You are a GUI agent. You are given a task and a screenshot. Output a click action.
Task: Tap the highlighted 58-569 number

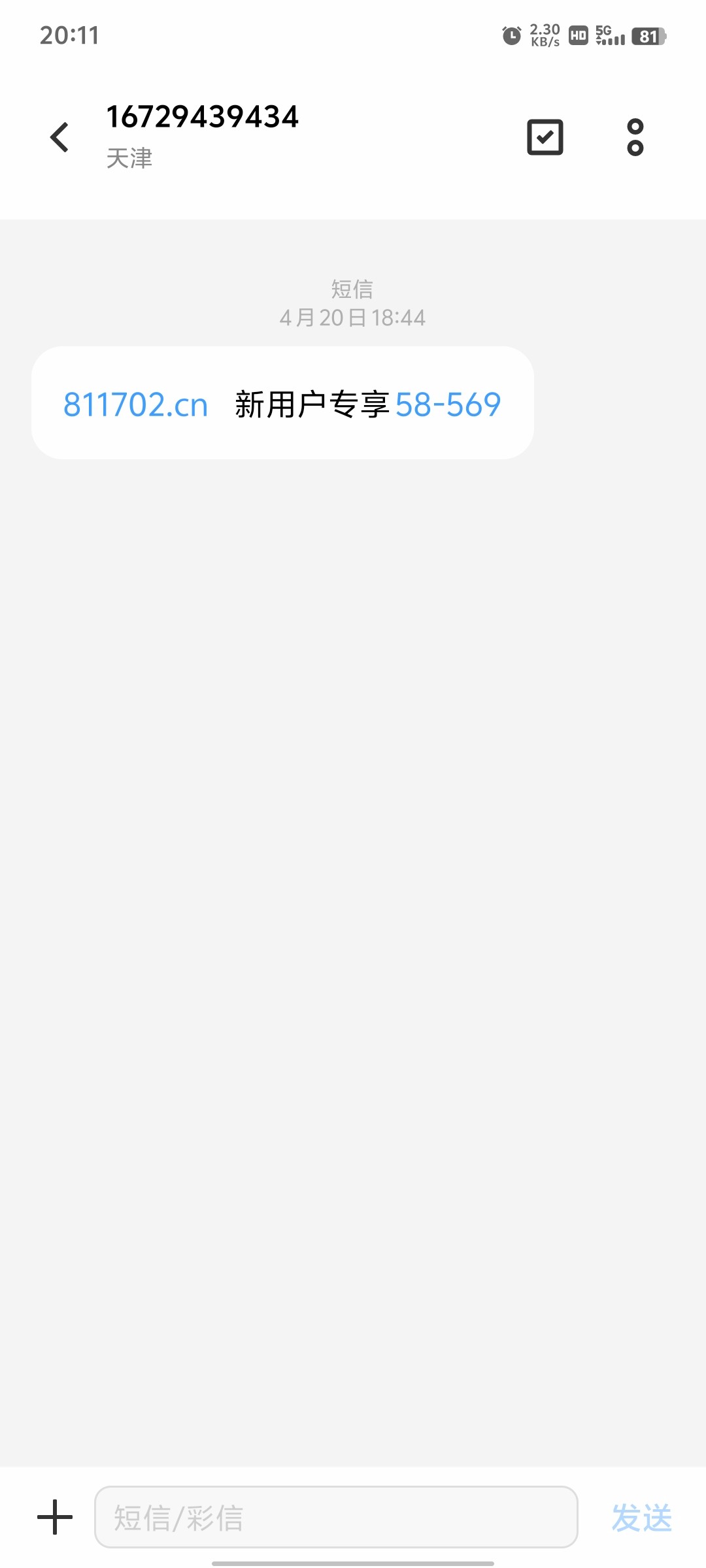448,404
